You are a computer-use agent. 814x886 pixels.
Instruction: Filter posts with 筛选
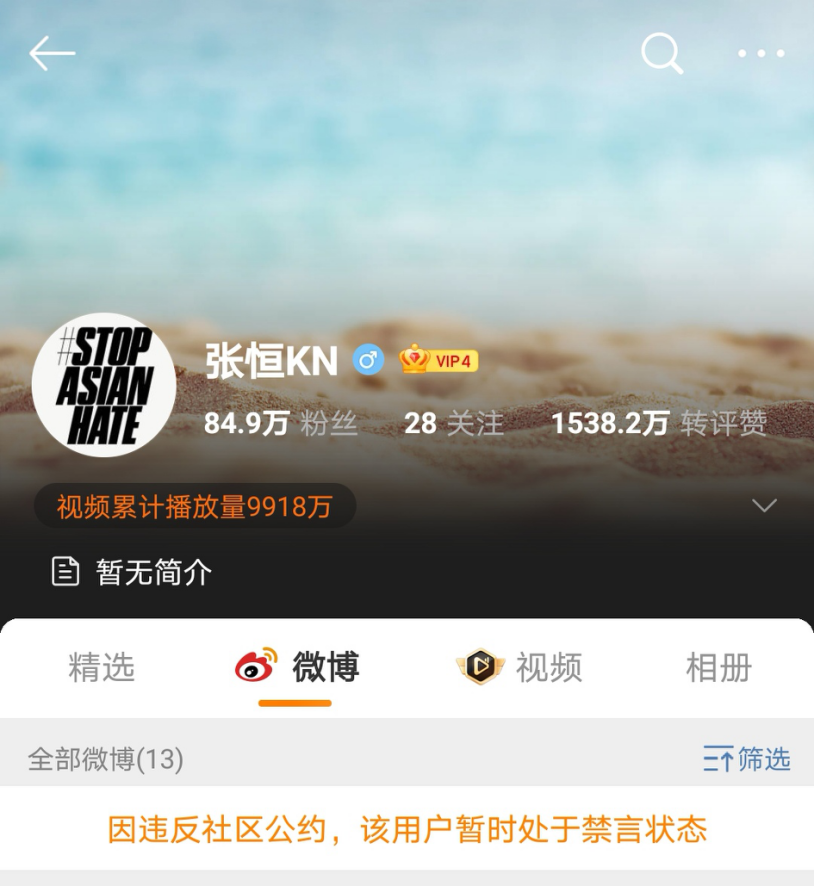click(x=746, y=759)
